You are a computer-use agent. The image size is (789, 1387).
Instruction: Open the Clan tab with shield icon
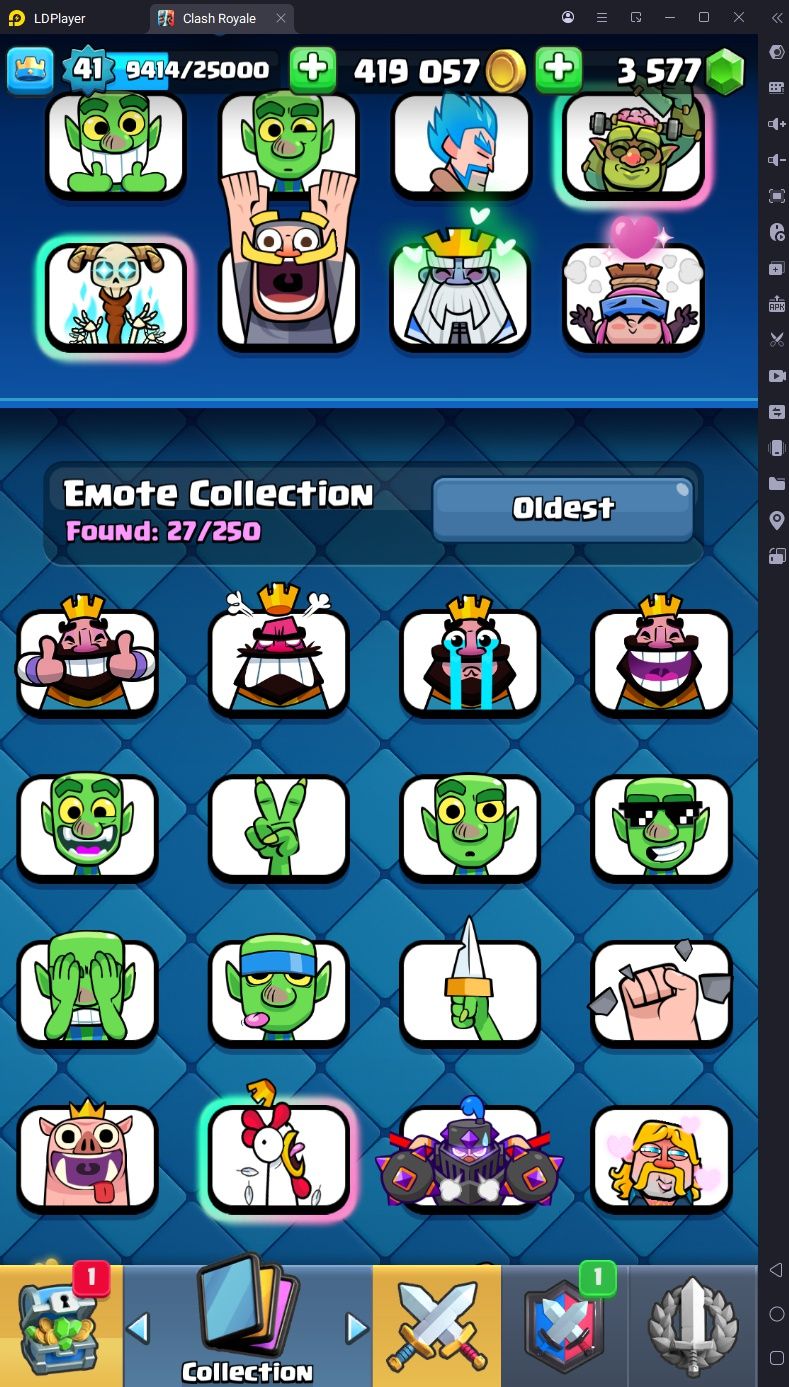click(x=564, y=1325)
